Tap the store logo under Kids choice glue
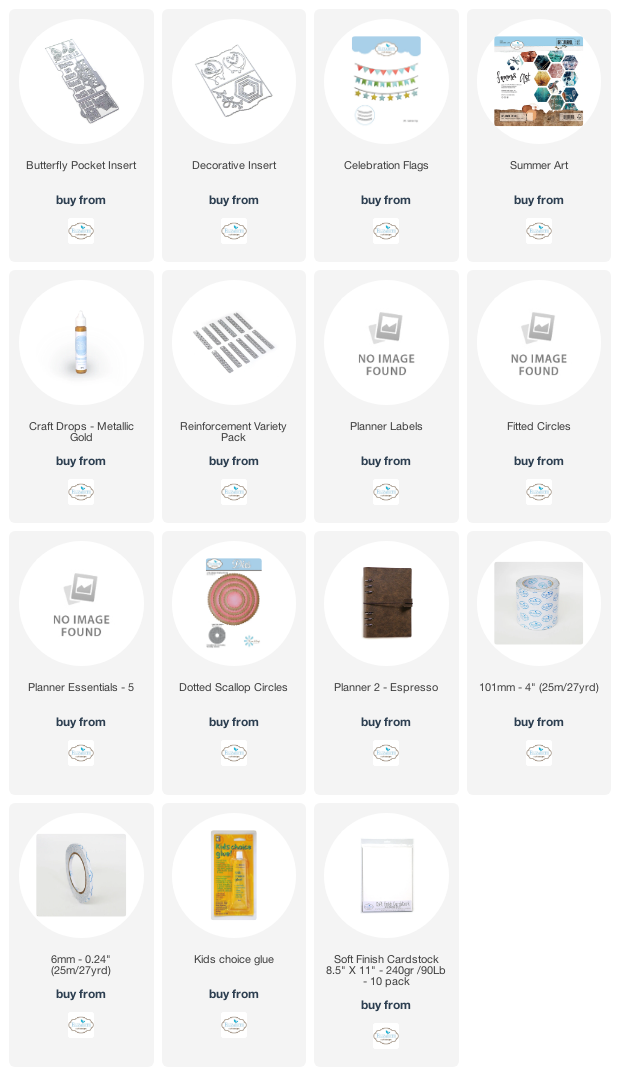The width and height of the screenshot is (620, 1087). click(234, 1025)
